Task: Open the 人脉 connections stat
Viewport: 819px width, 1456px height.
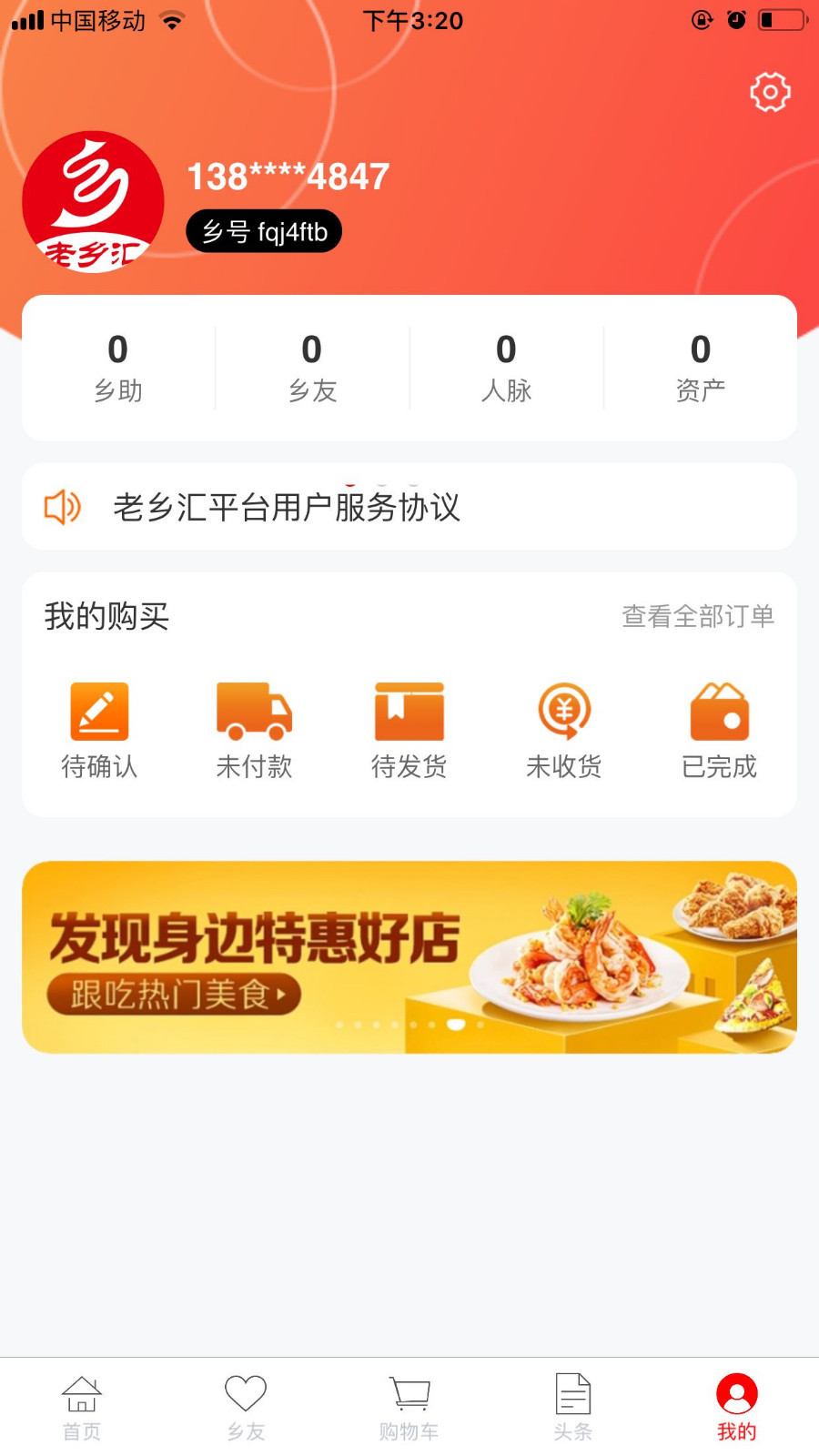Action: 506,368
